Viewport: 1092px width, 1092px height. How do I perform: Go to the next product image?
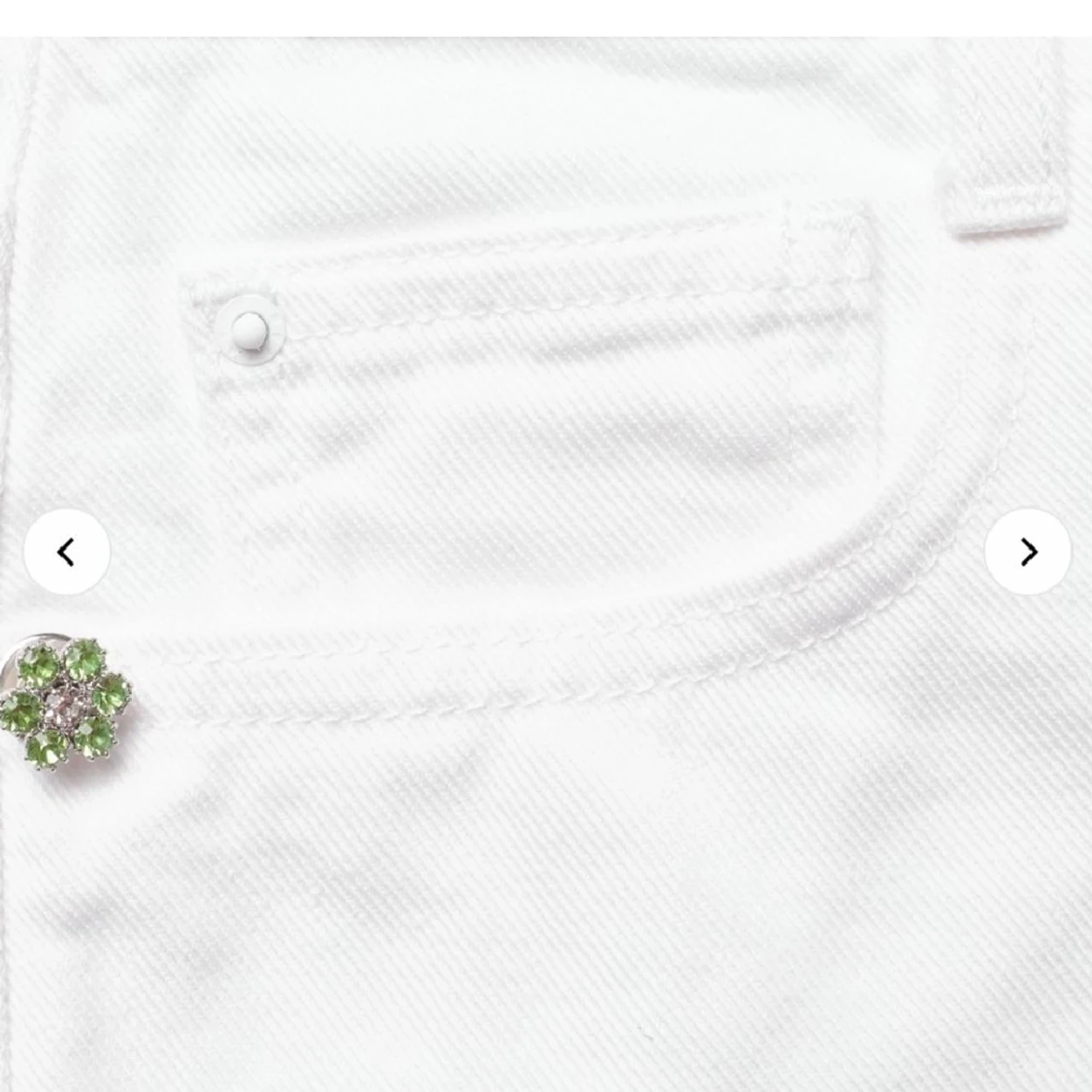click(x=1027, y=552)
